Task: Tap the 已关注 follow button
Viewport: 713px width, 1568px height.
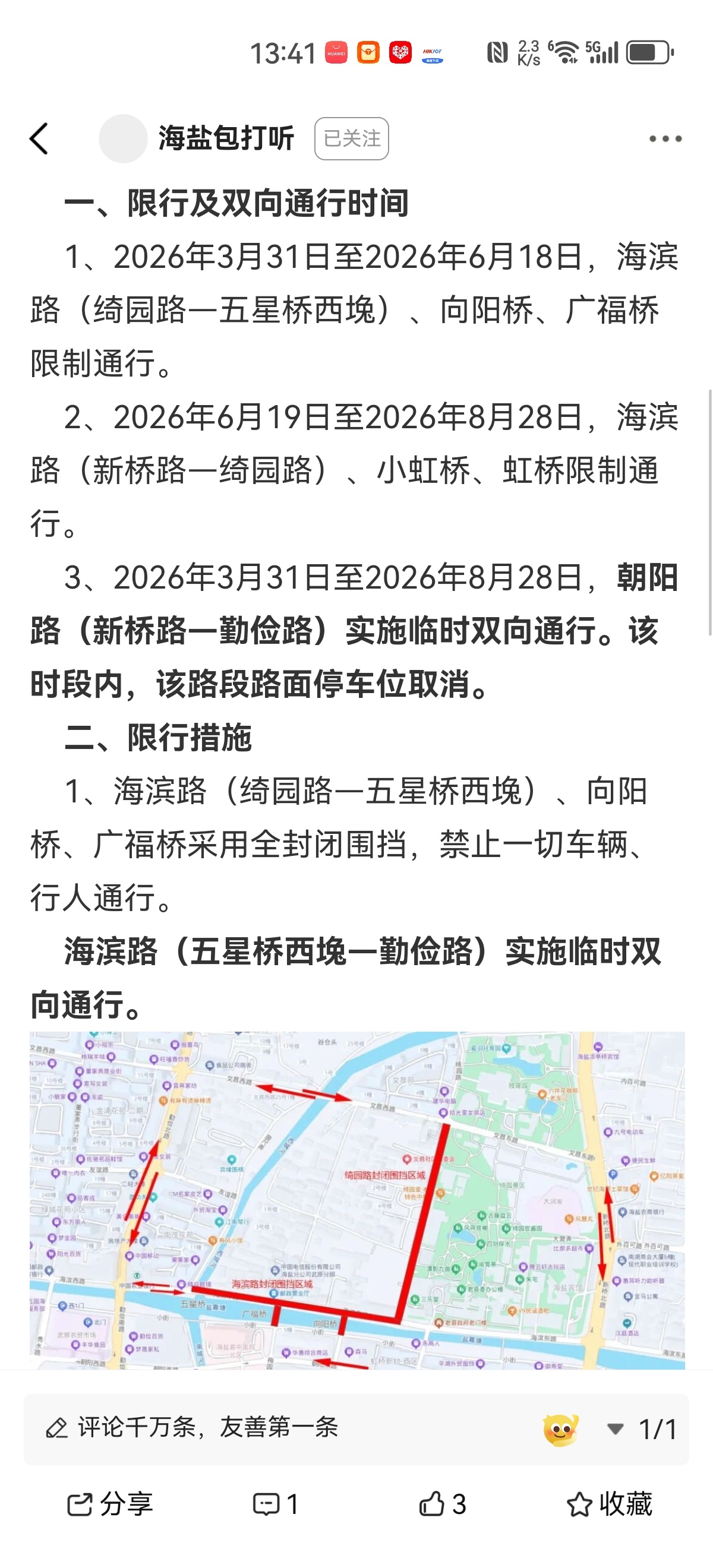Action: point(351,139)
